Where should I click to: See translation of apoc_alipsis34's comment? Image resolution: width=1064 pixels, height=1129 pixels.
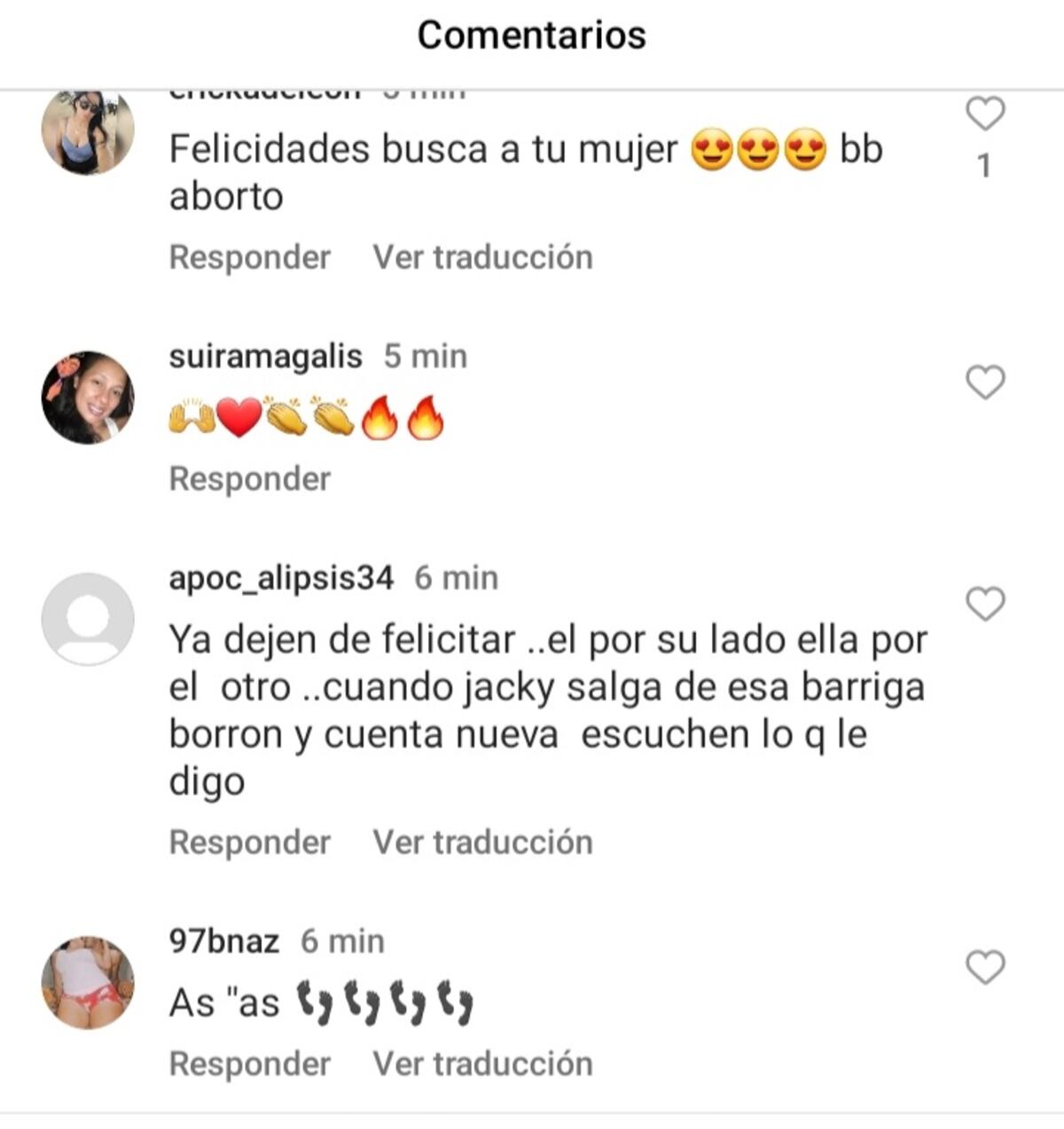482,843
